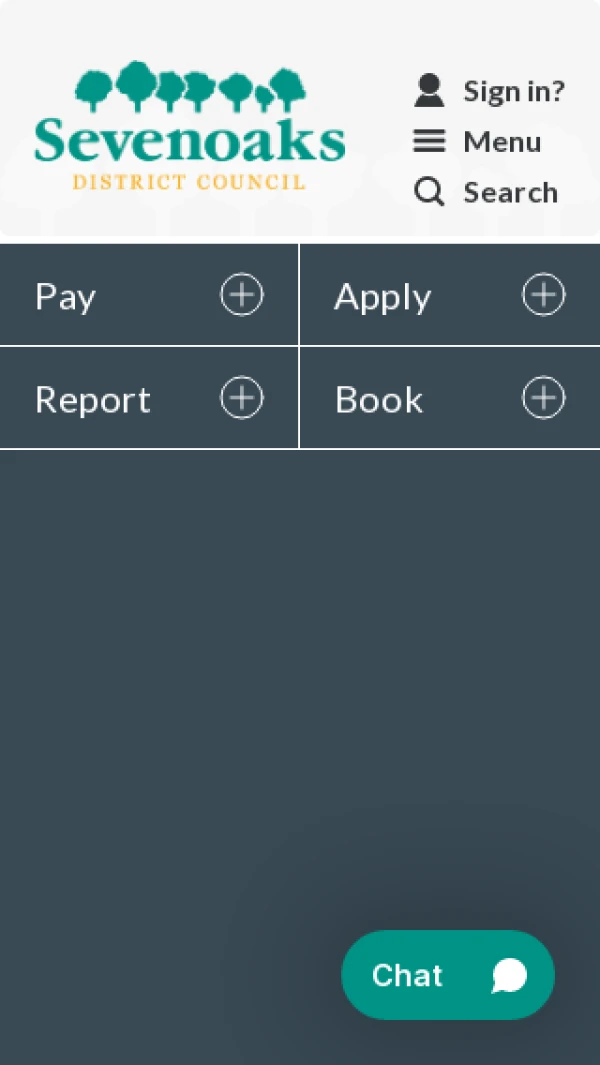
Task: Open the Menu hamburger
Action: (x=478, y=142)
